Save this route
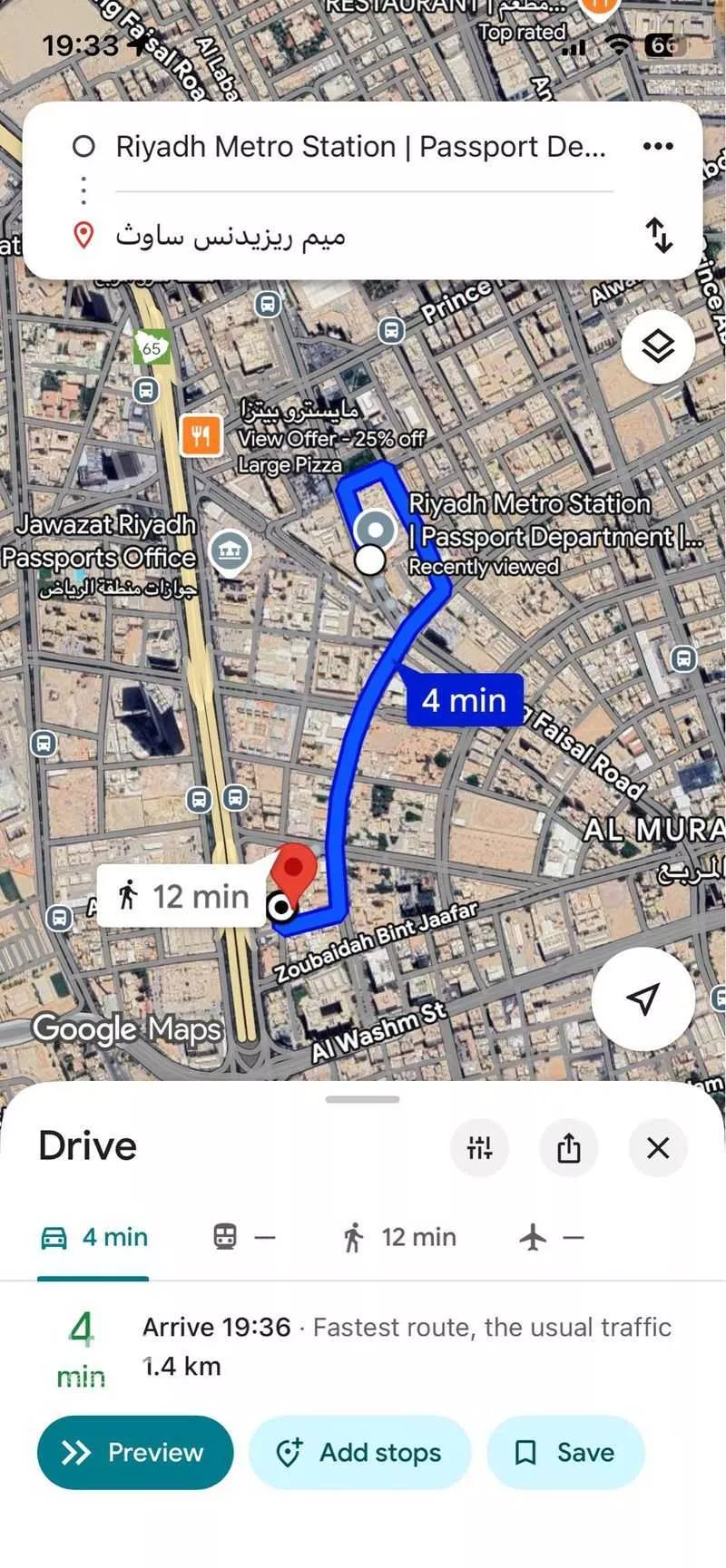Image resolution: width=726 pixels, height=1568 pixels. pos(565,1452)
